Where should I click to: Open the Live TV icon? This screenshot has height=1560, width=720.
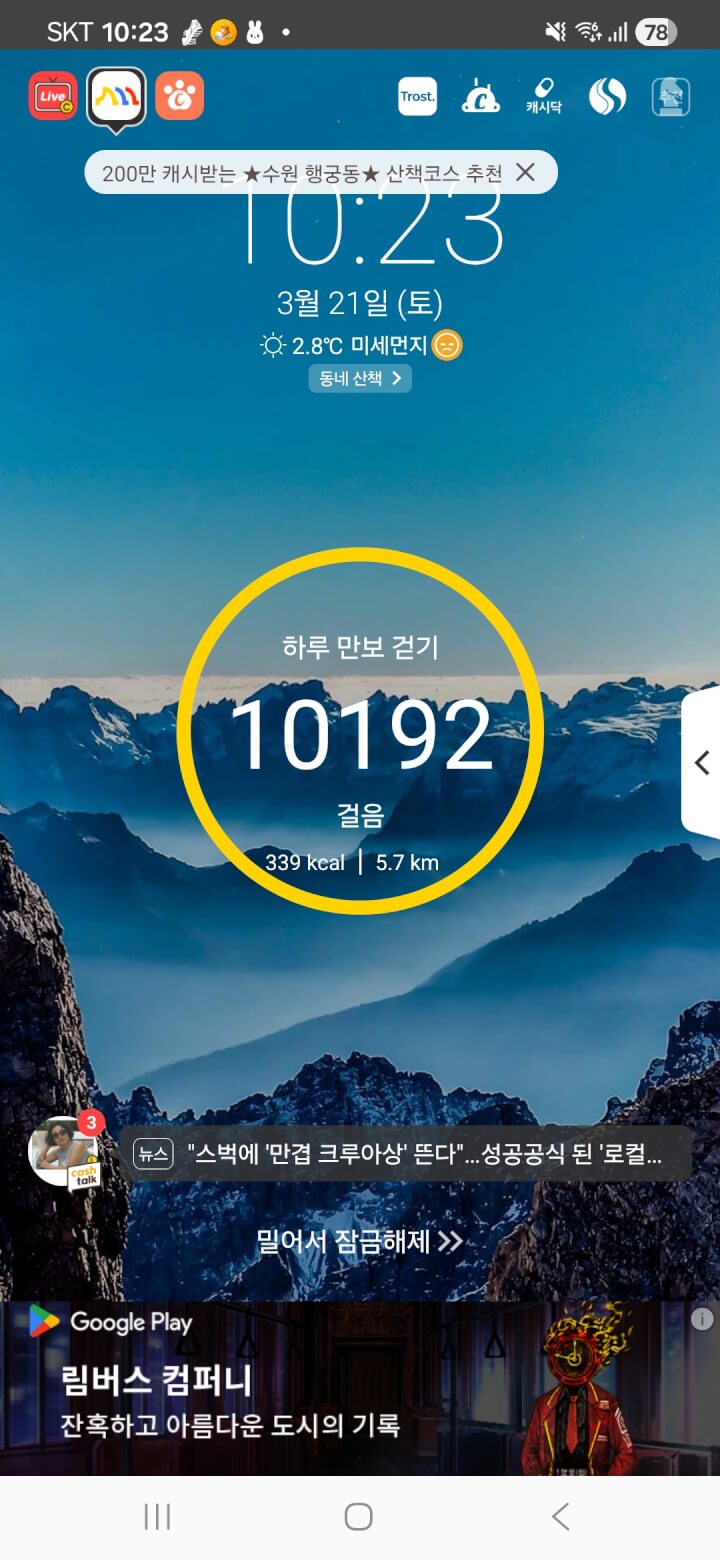pos(52,96)
